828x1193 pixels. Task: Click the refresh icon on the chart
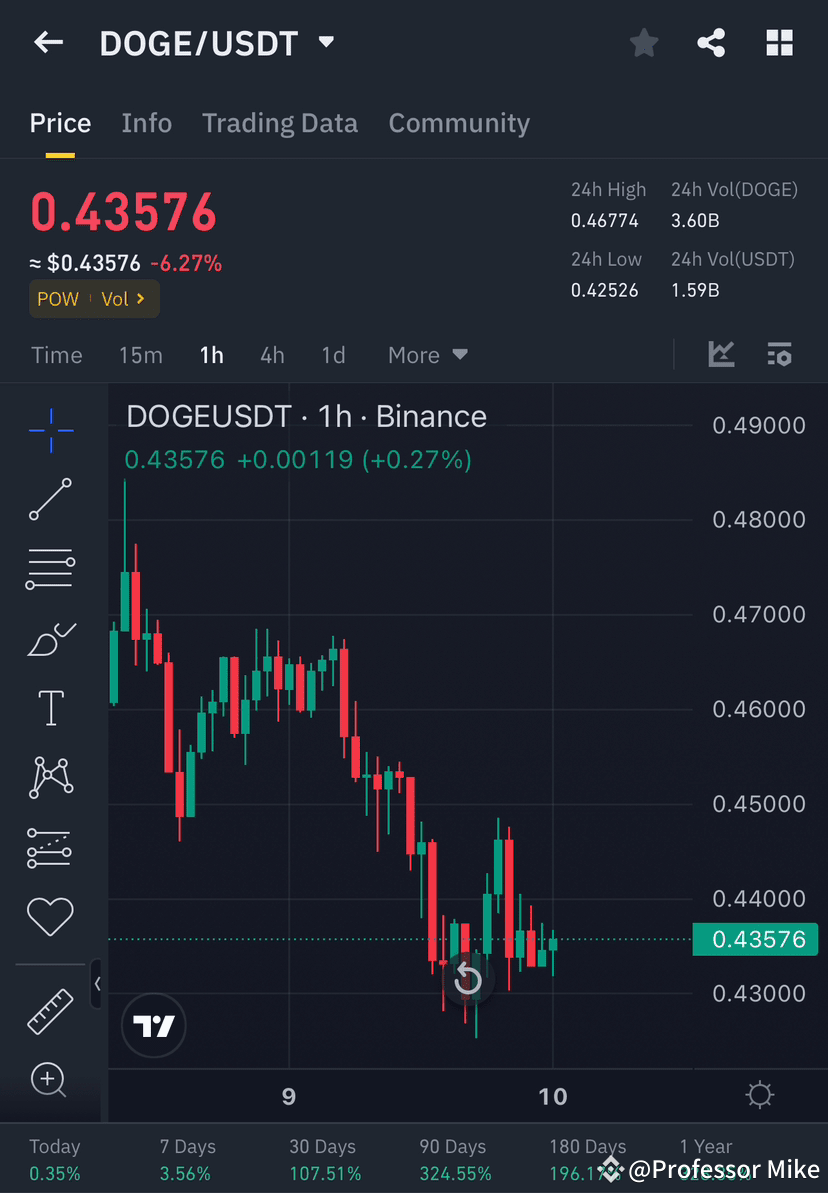coord(468,979)
